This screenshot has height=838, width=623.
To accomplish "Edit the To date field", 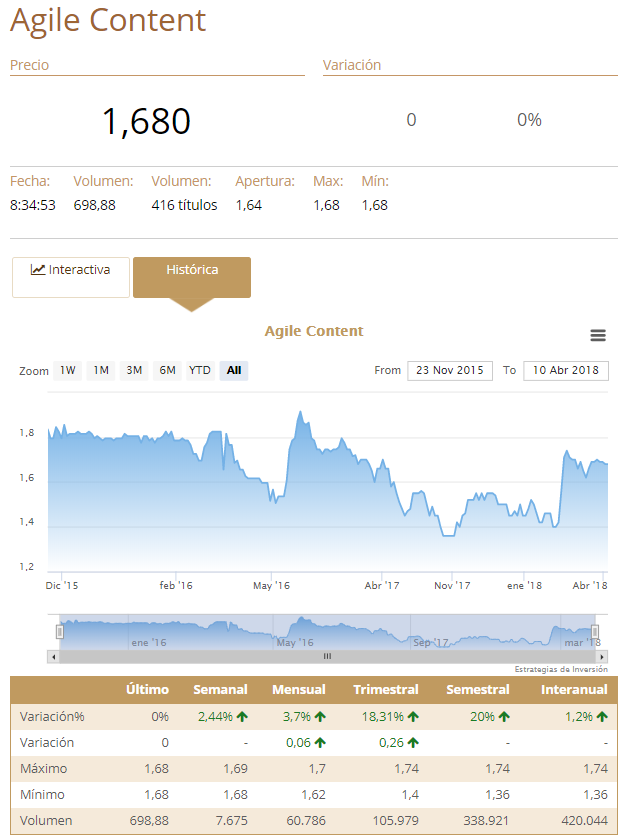I will tap(566, 370).
